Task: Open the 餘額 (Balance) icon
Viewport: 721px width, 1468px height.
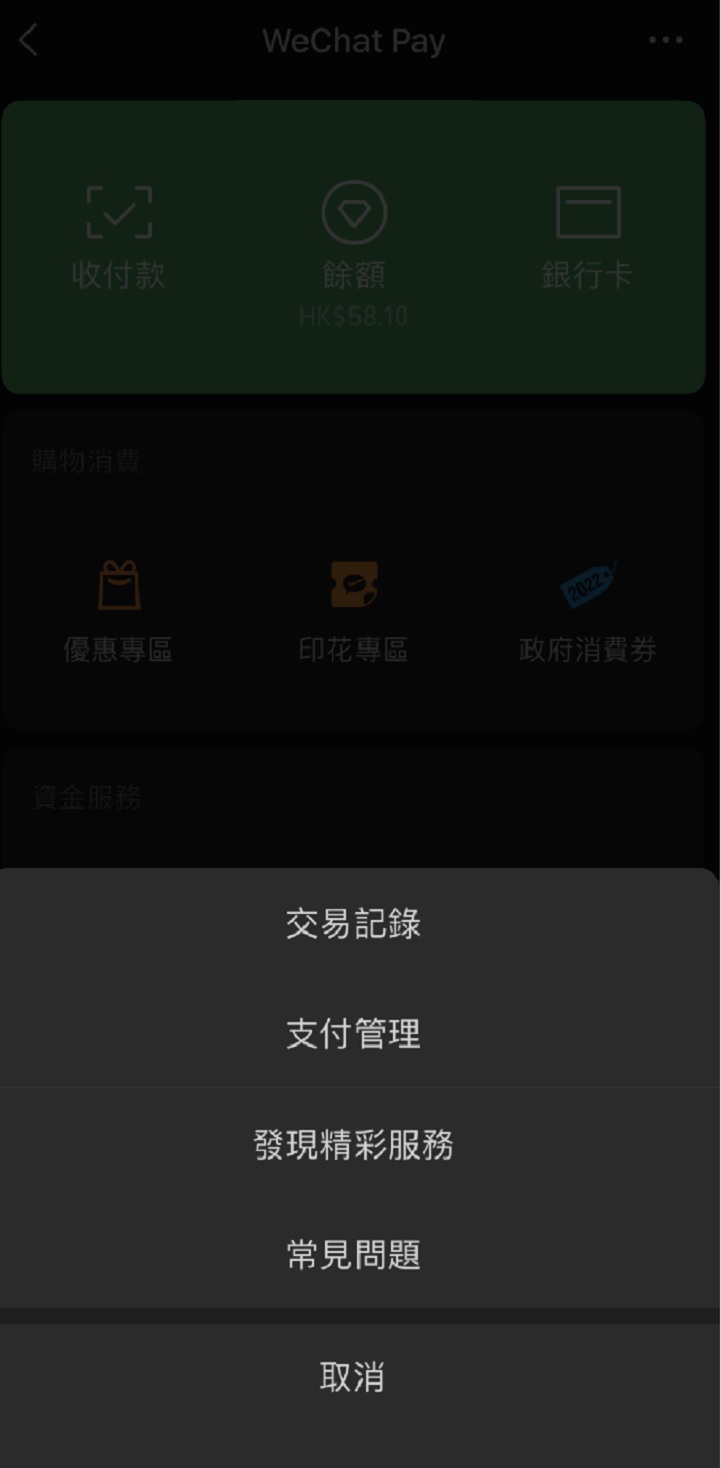Action: (x=355, y=230)
